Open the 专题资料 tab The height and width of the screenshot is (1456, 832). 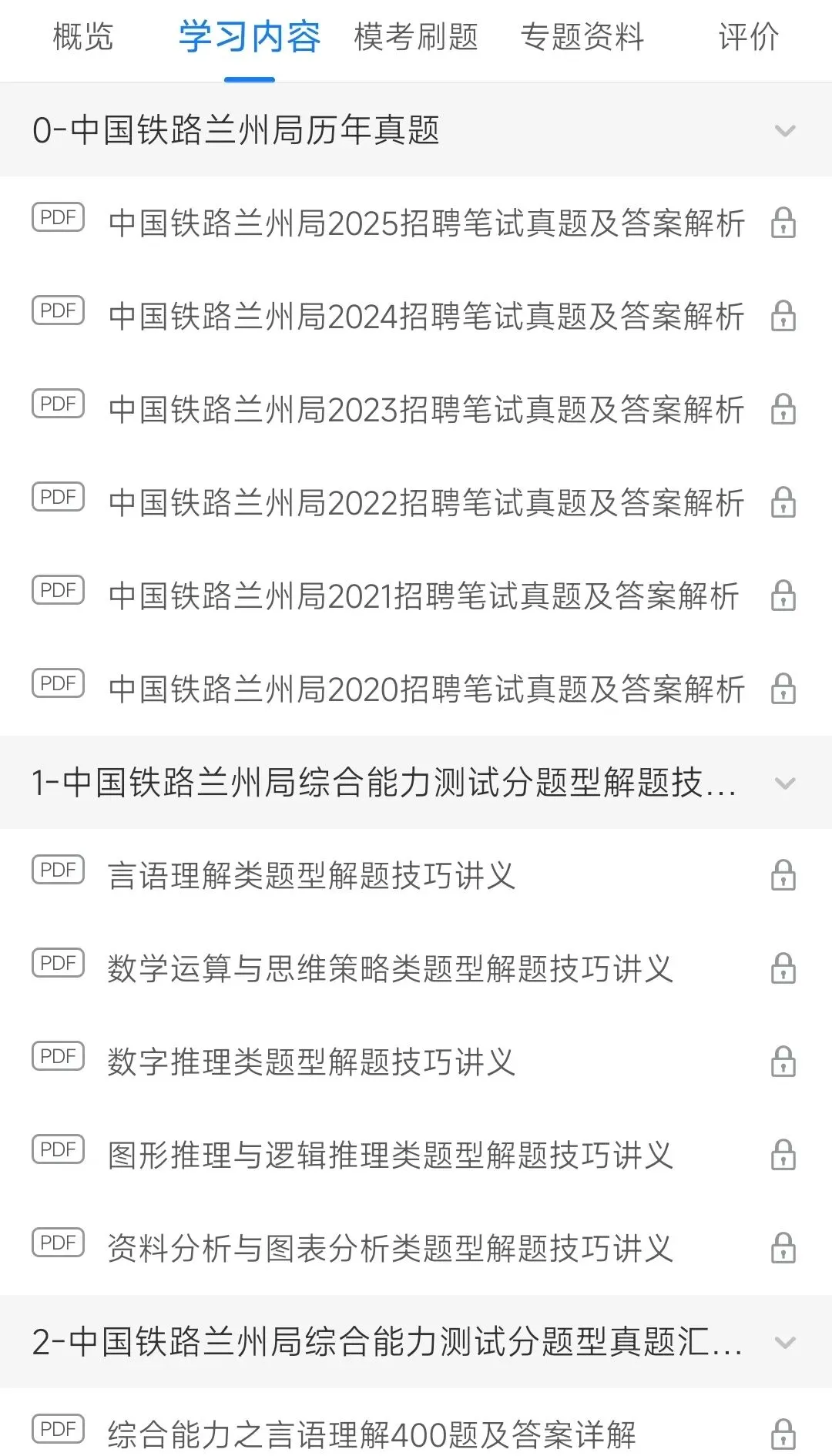coord(582,37)
